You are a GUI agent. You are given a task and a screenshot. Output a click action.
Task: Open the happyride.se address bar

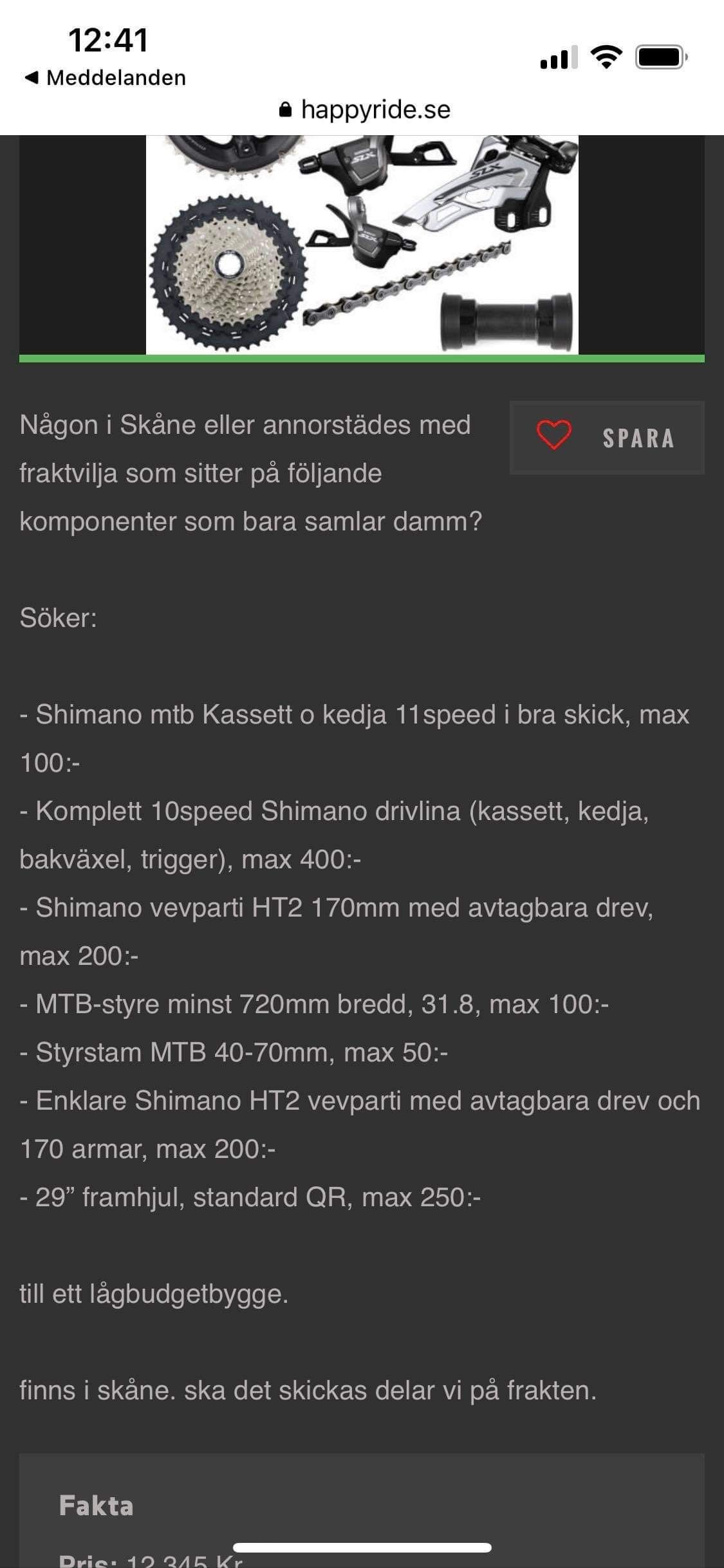coord(364,110)
